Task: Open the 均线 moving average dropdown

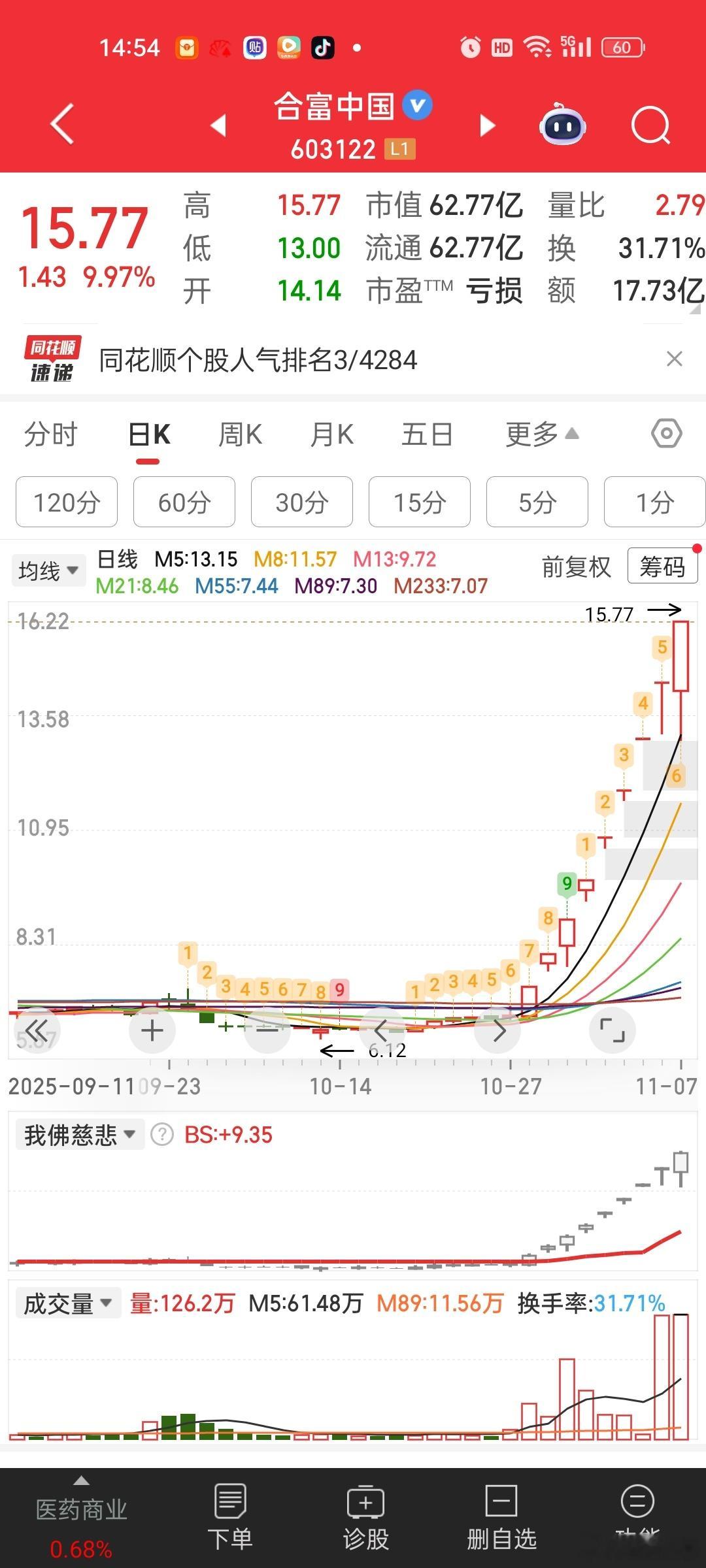Action: [48, 569]
